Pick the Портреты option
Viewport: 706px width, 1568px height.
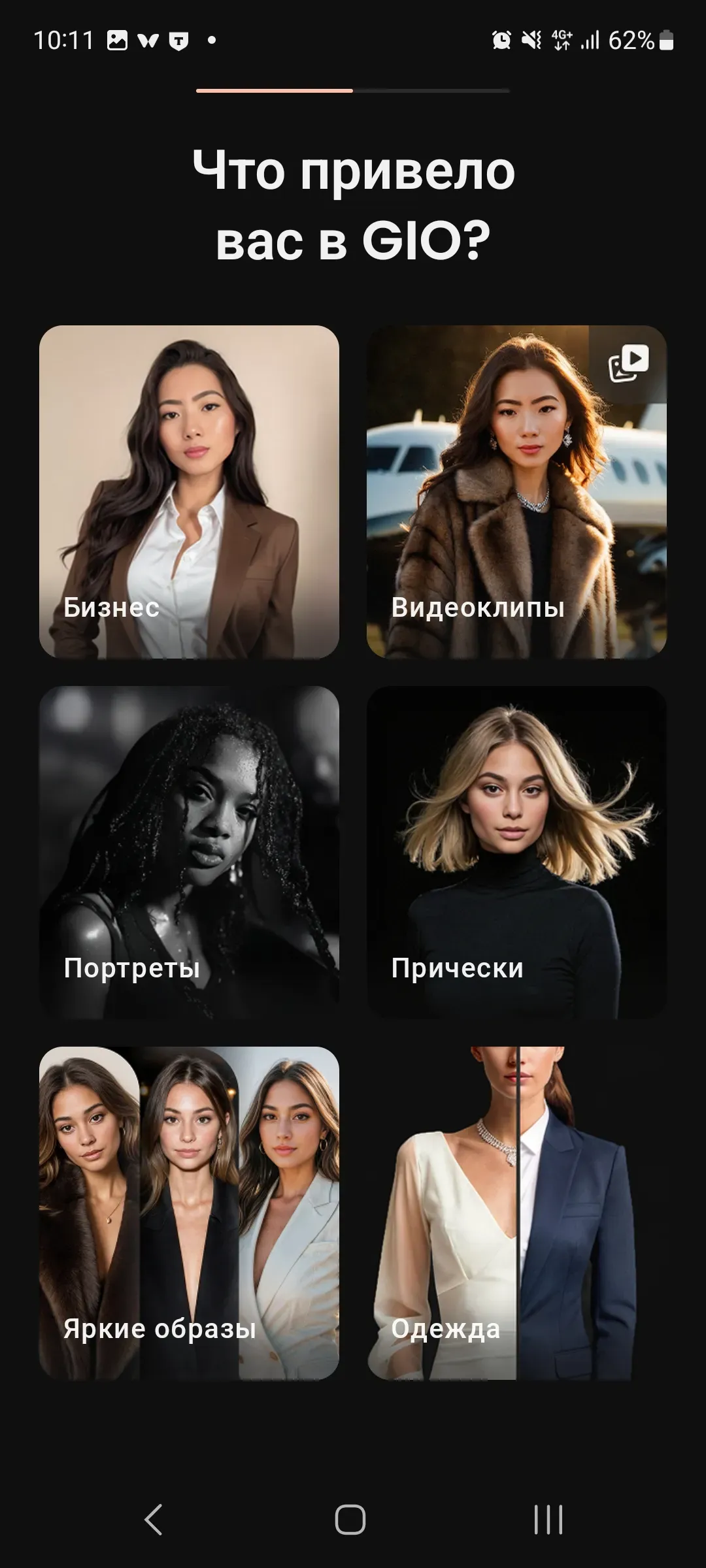189,852
